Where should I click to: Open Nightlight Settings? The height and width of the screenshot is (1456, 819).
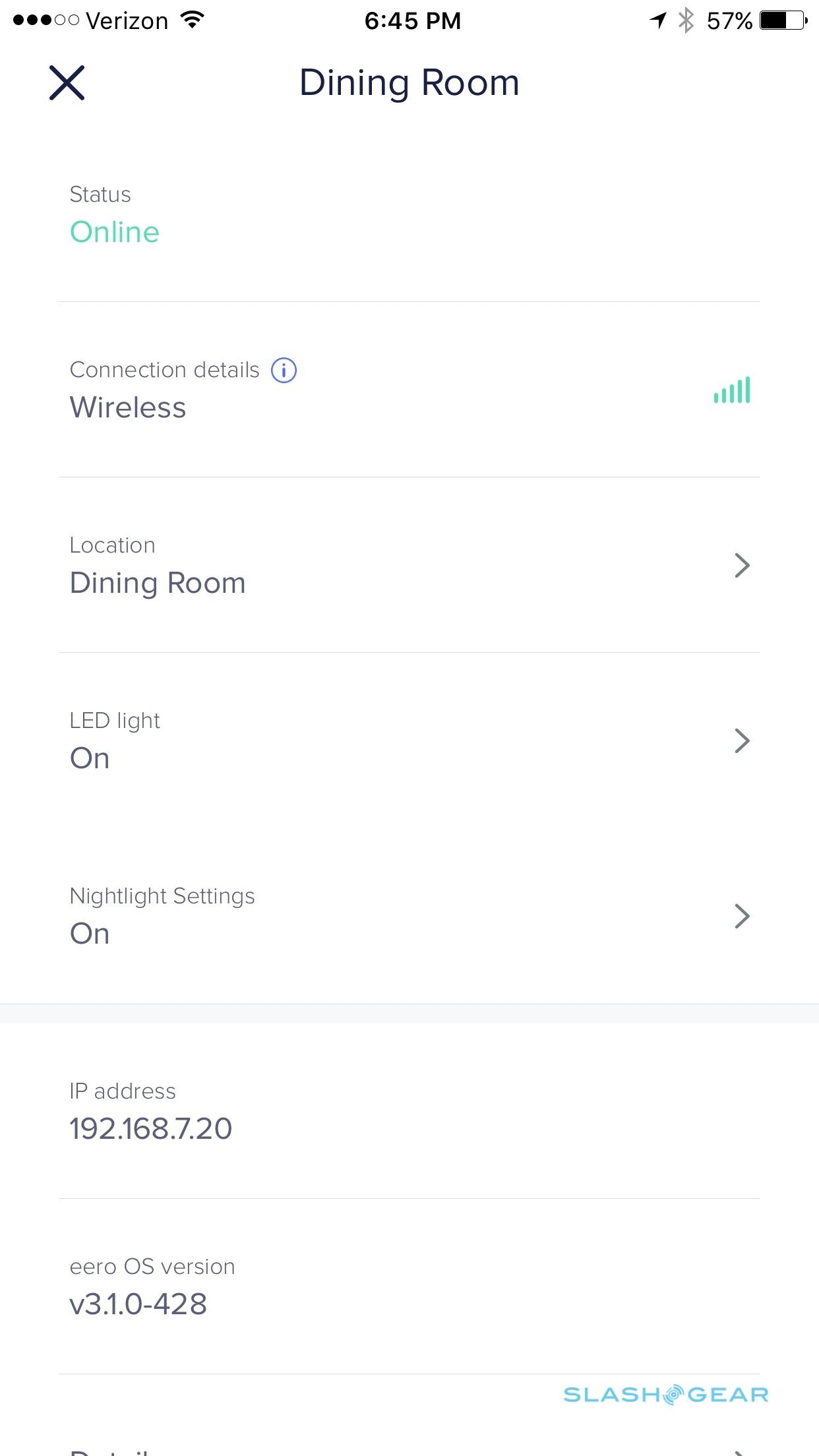tap(409, 916)
